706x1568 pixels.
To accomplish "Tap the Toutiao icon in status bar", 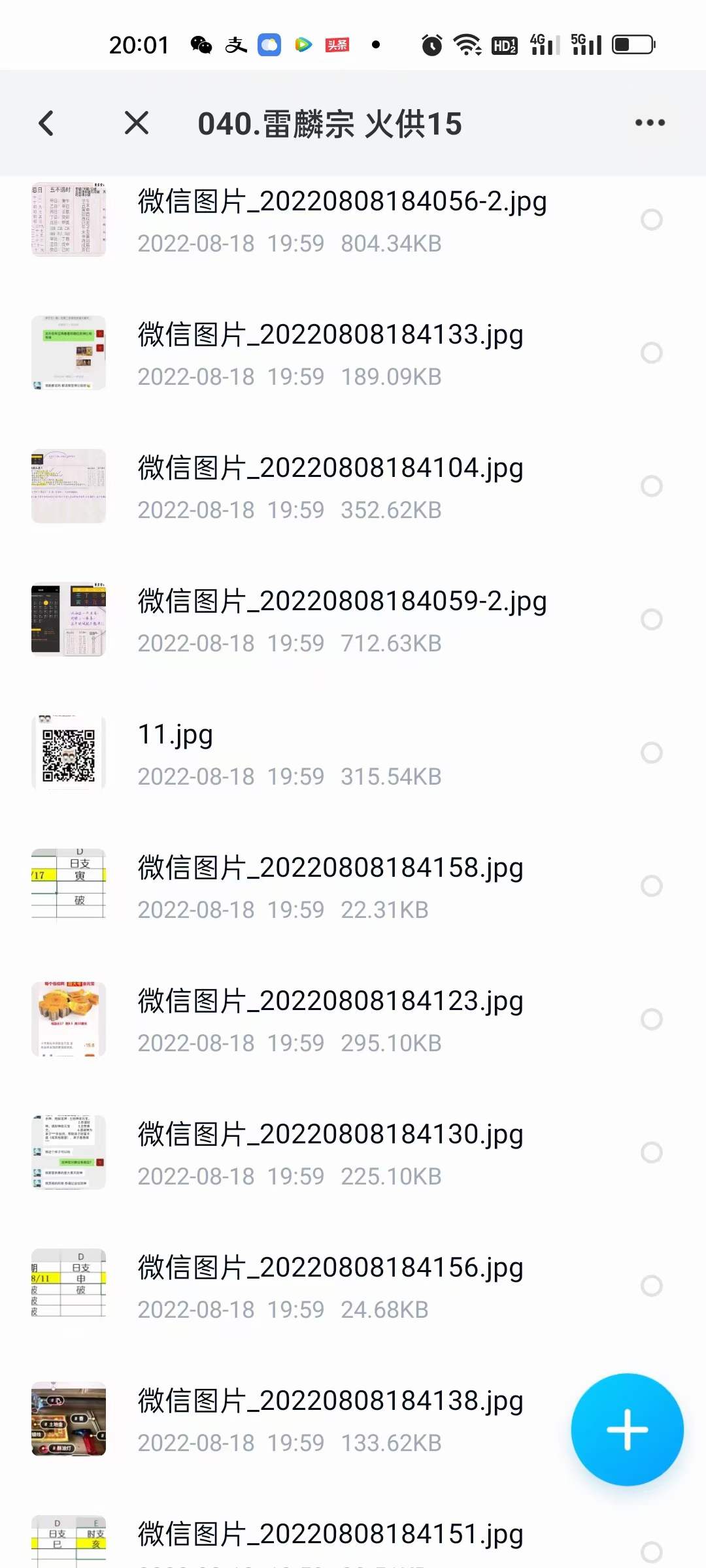I will click(x=337, y=44).
